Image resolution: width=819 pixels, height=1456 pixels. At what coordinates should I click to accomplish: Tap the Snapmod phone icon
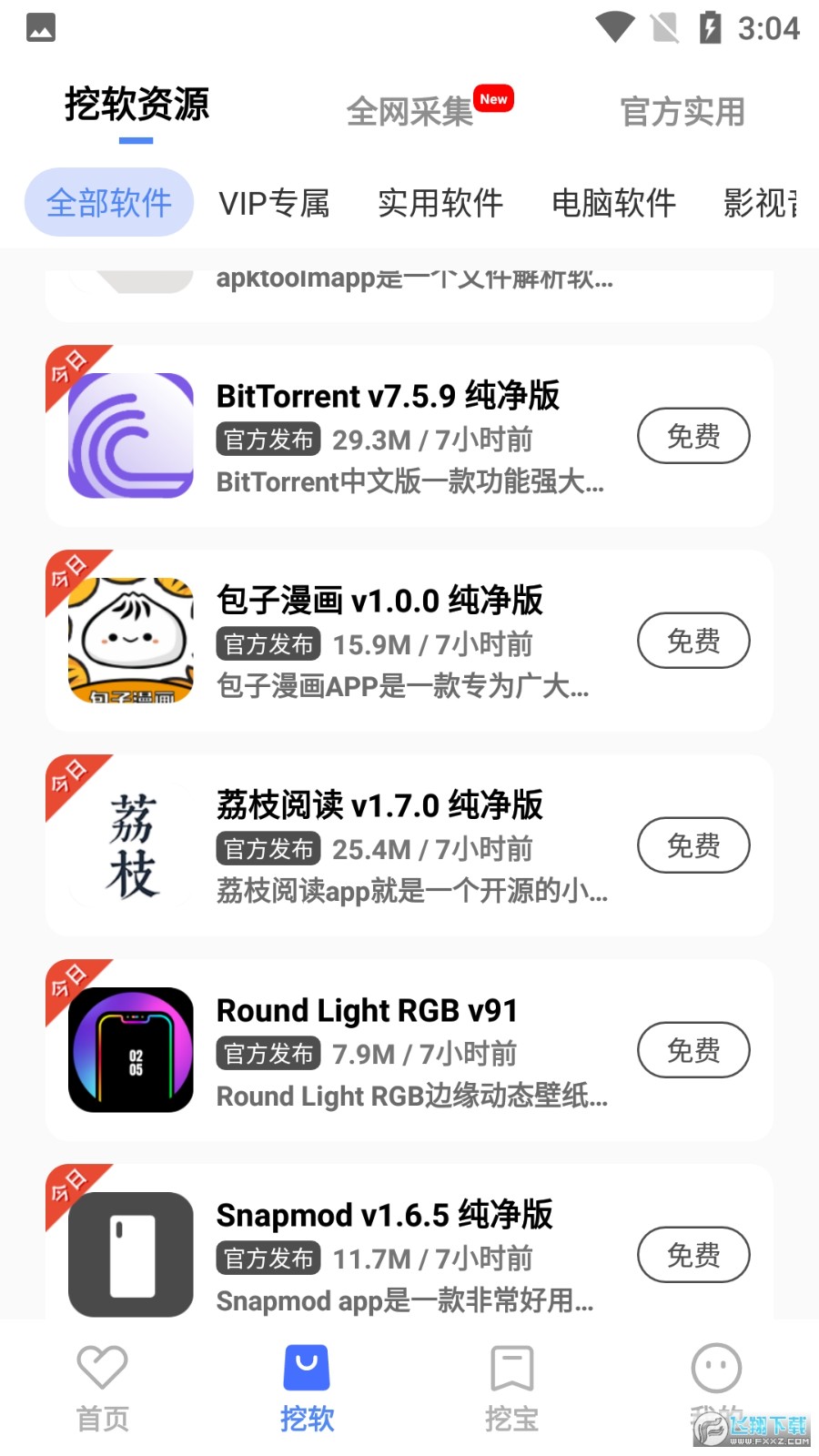130,1254
